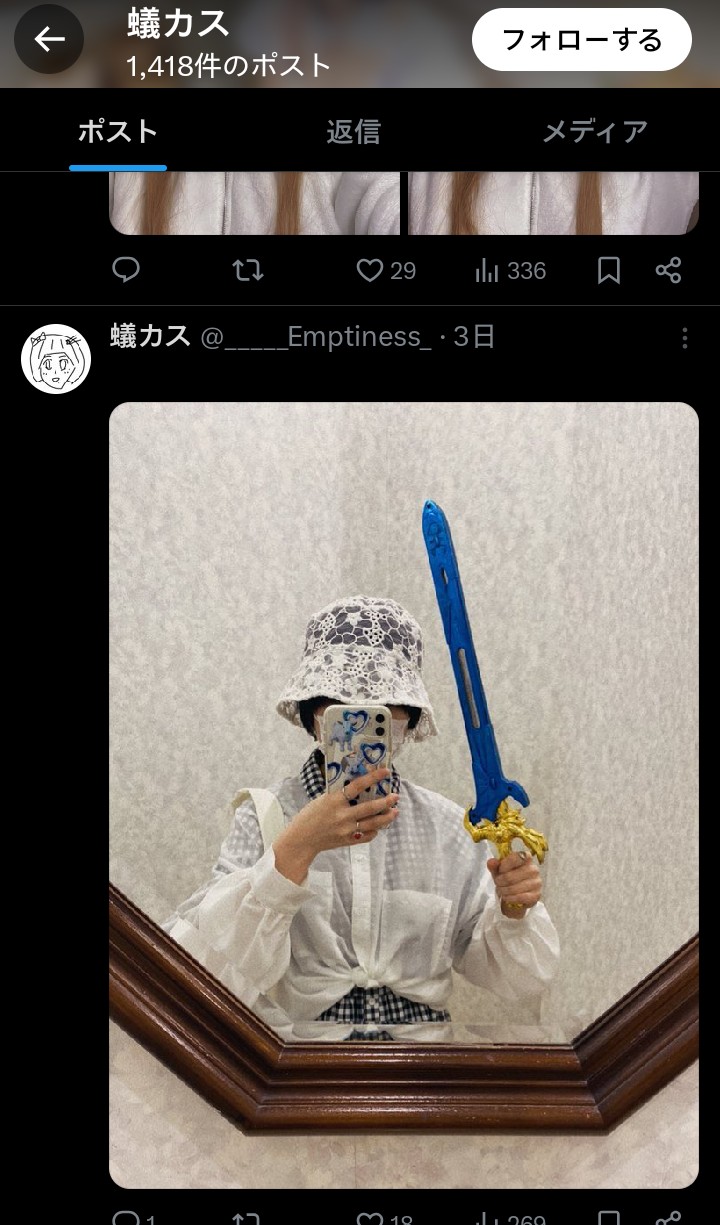Image resolution: width=720 pixels, height=1225 pixels.
Task: Reply to the post with 29 likes
Action: click(x=126, y=270)
